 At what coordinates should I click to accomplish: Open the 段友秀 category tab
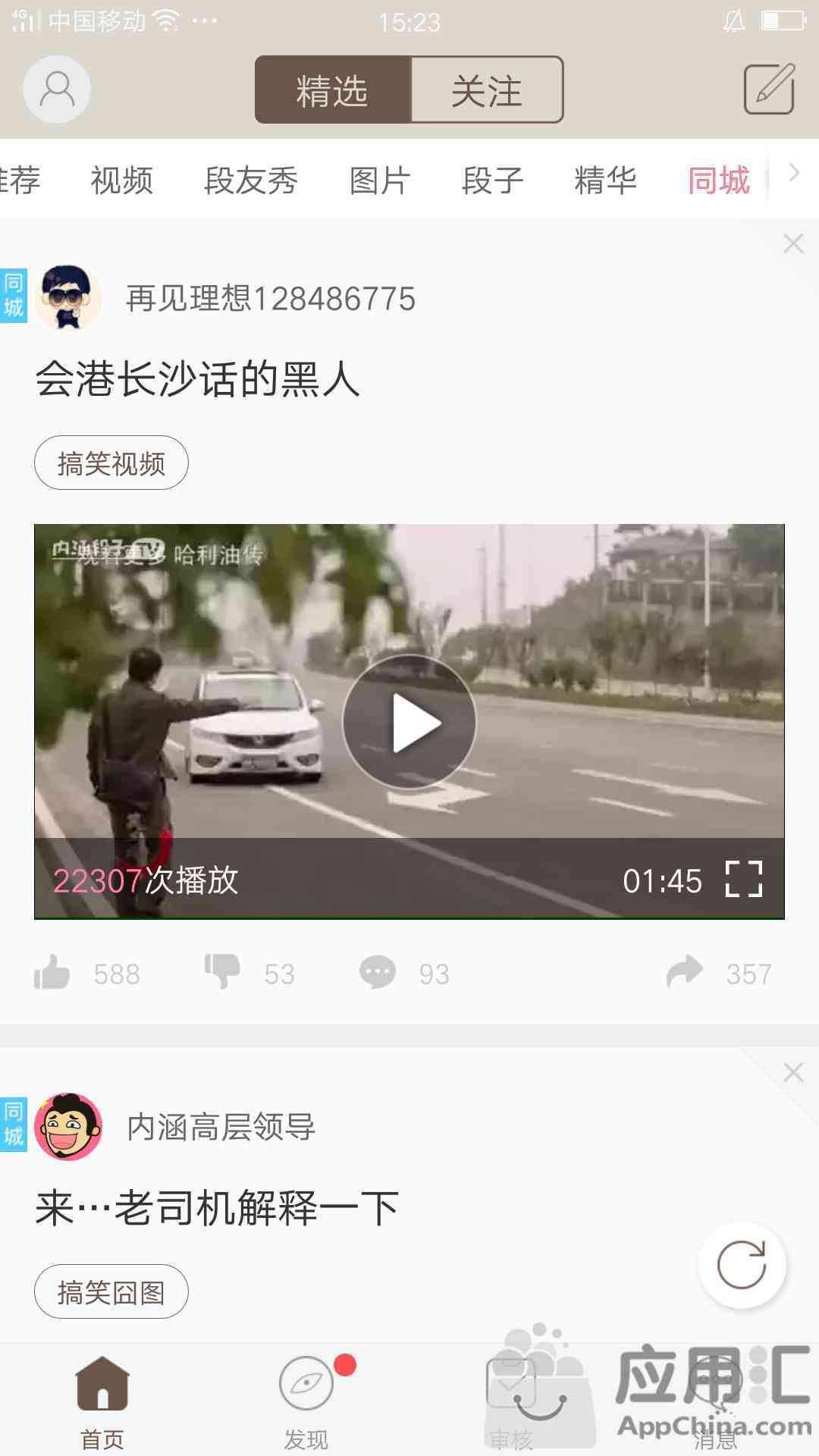[251, 180]
